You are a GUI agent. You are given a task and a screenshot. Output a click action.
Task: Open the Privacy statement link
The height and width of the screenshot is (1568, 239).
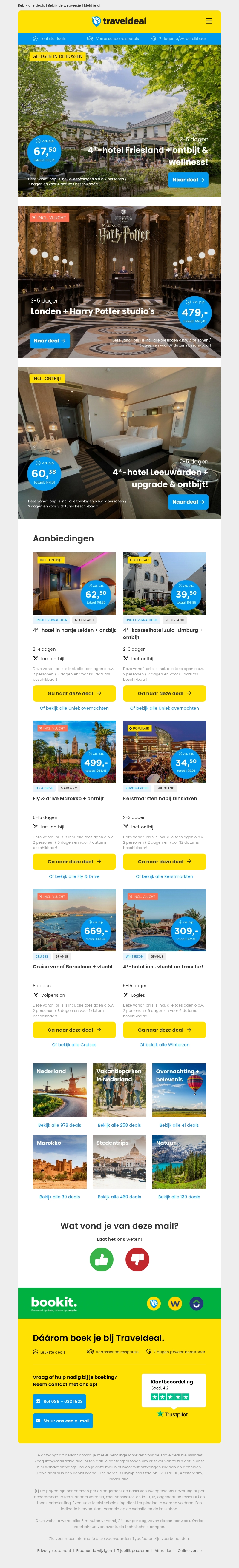coord(54,1550)
